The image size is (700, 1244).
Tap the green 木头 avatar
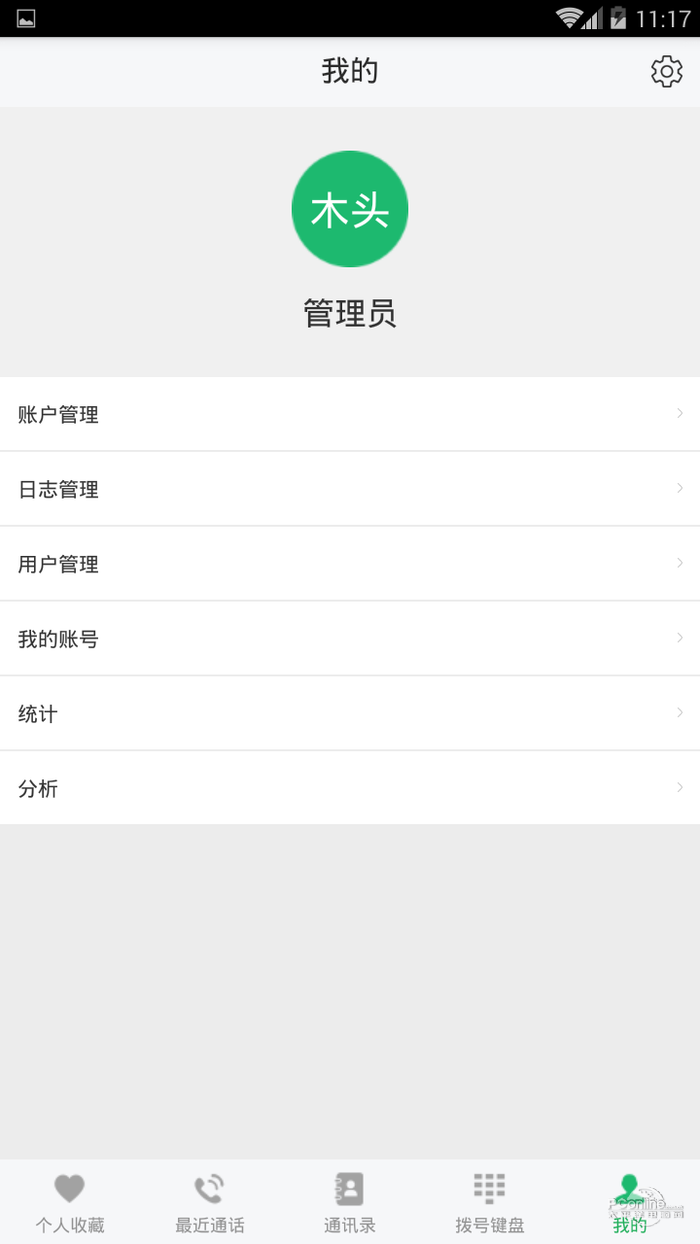tap(349, 209)
